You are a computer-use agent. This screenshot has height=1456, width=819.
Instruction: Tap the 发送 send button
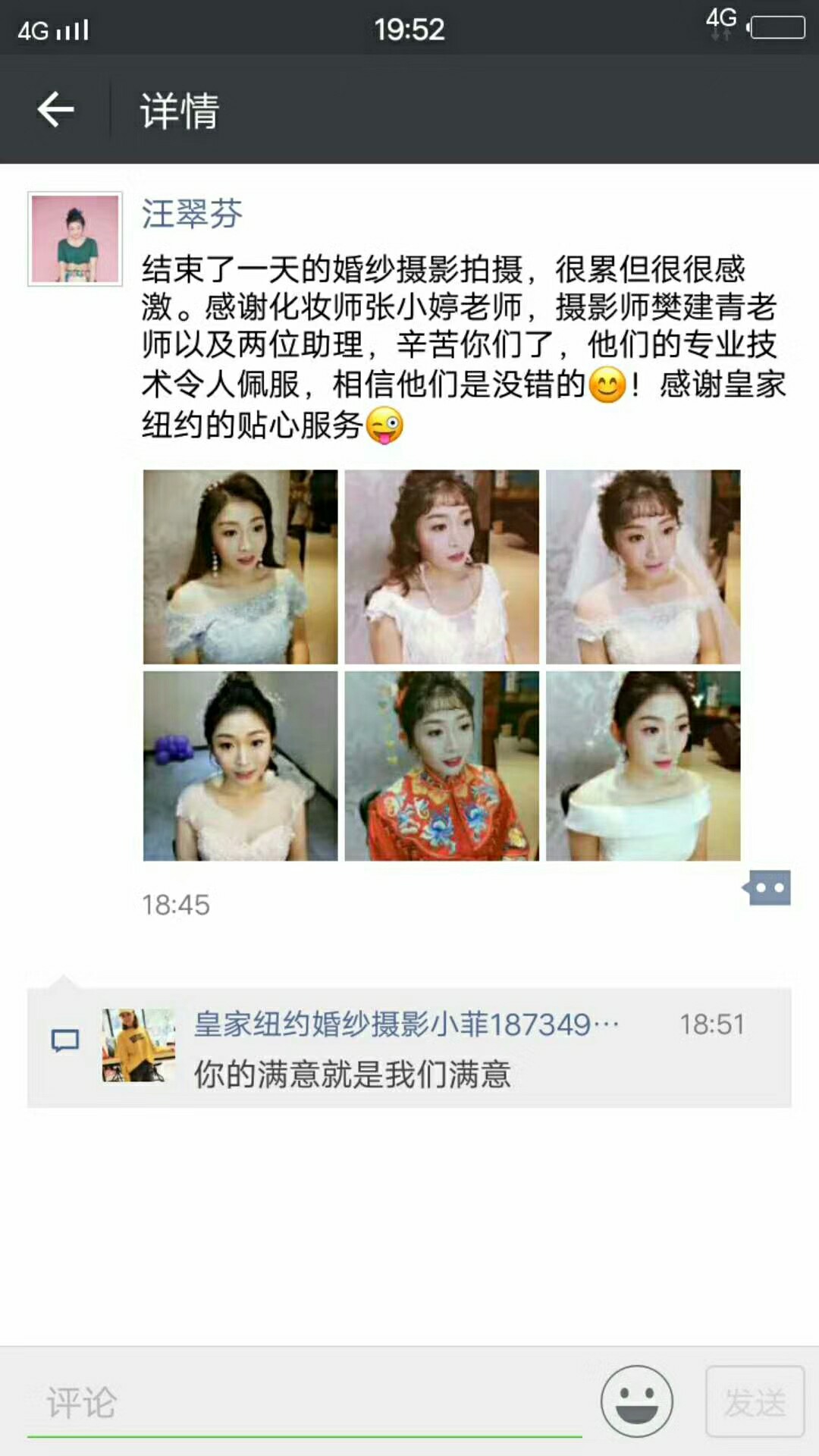pos(755,1402)
